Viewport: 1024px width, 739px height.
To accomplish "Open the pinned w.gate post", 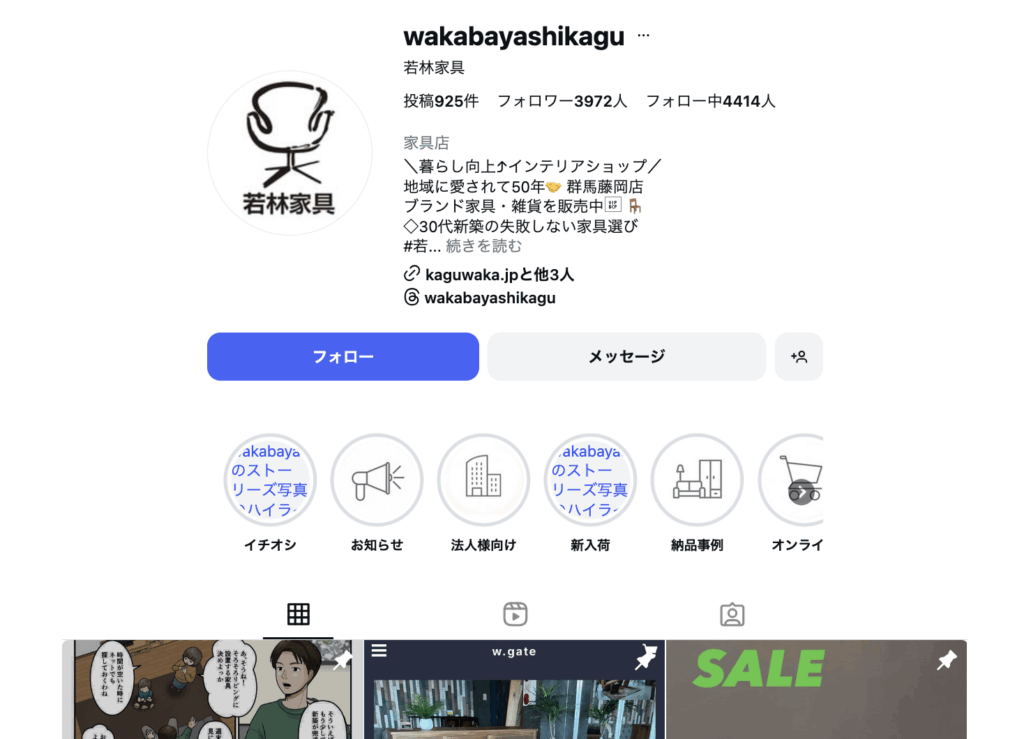I will click(514, 690).
